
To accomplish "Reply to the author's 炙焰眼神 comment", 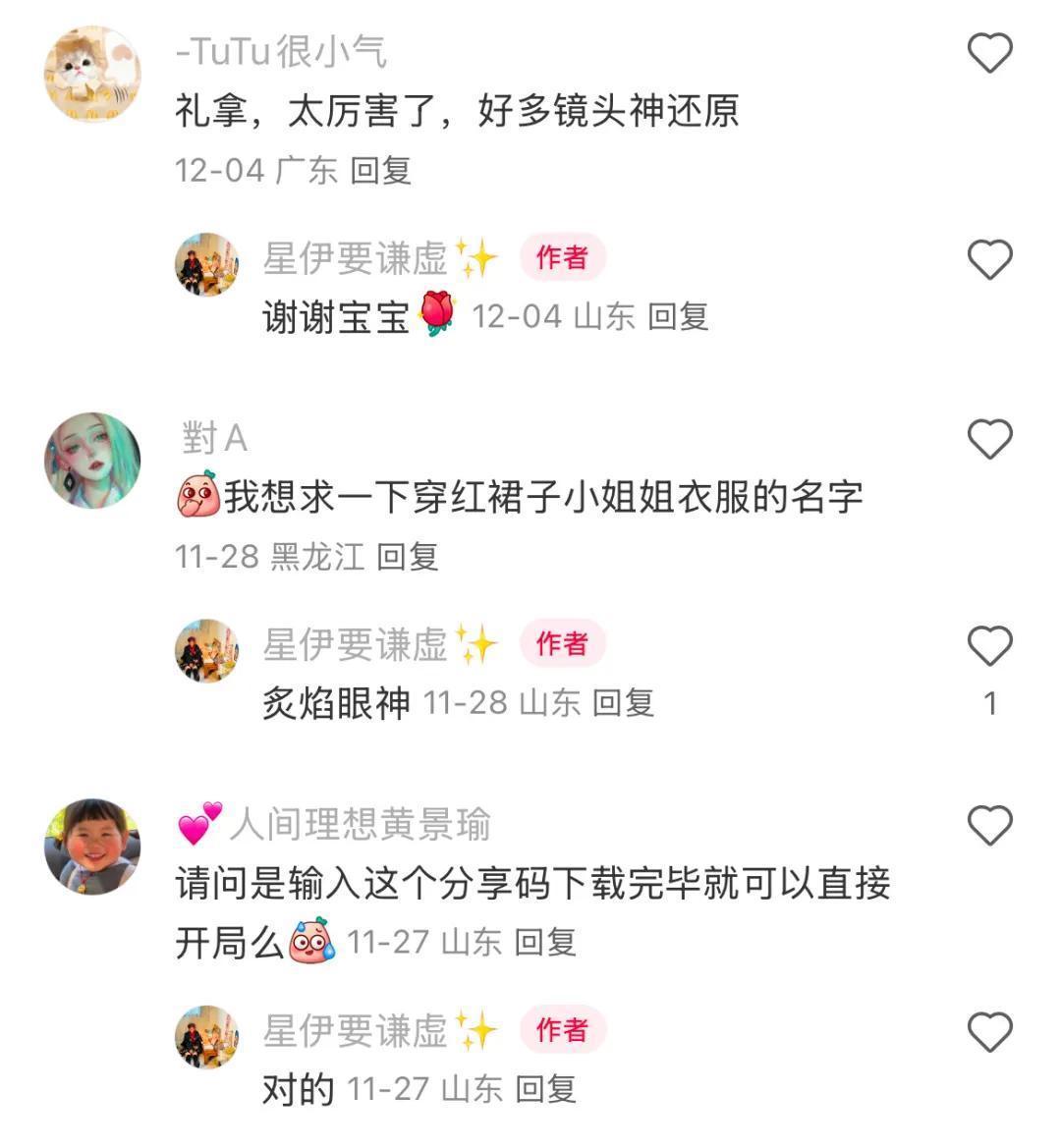I will click(624, 703).
